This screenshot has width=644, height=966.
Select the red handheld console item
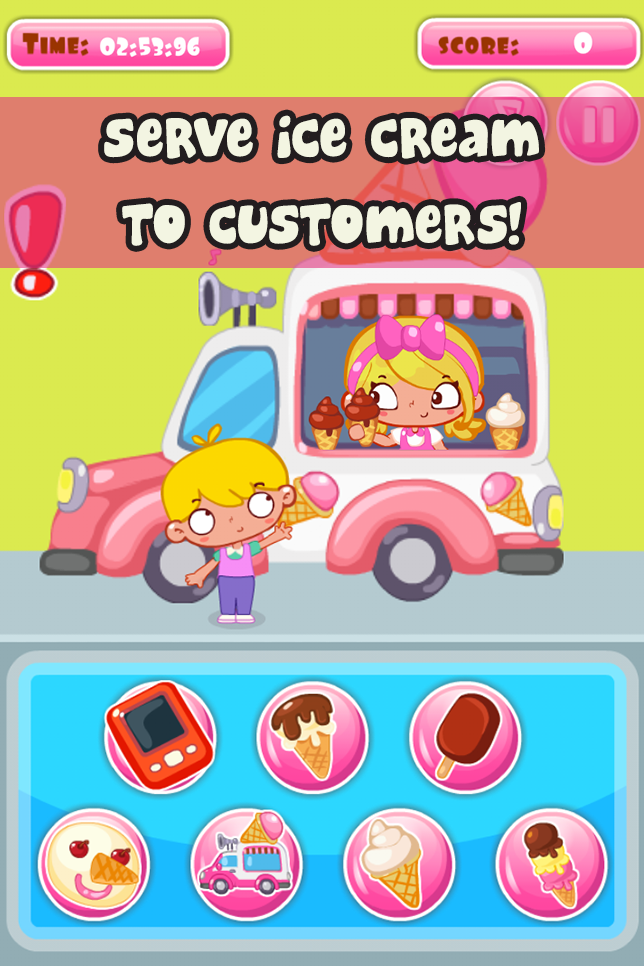(159, 736)
